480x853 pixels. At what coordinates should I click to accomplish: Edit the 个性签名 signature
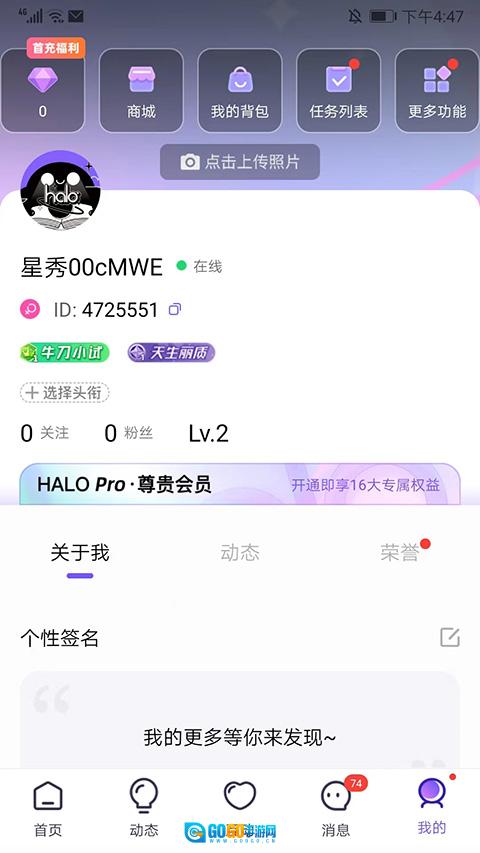(450, 638)
